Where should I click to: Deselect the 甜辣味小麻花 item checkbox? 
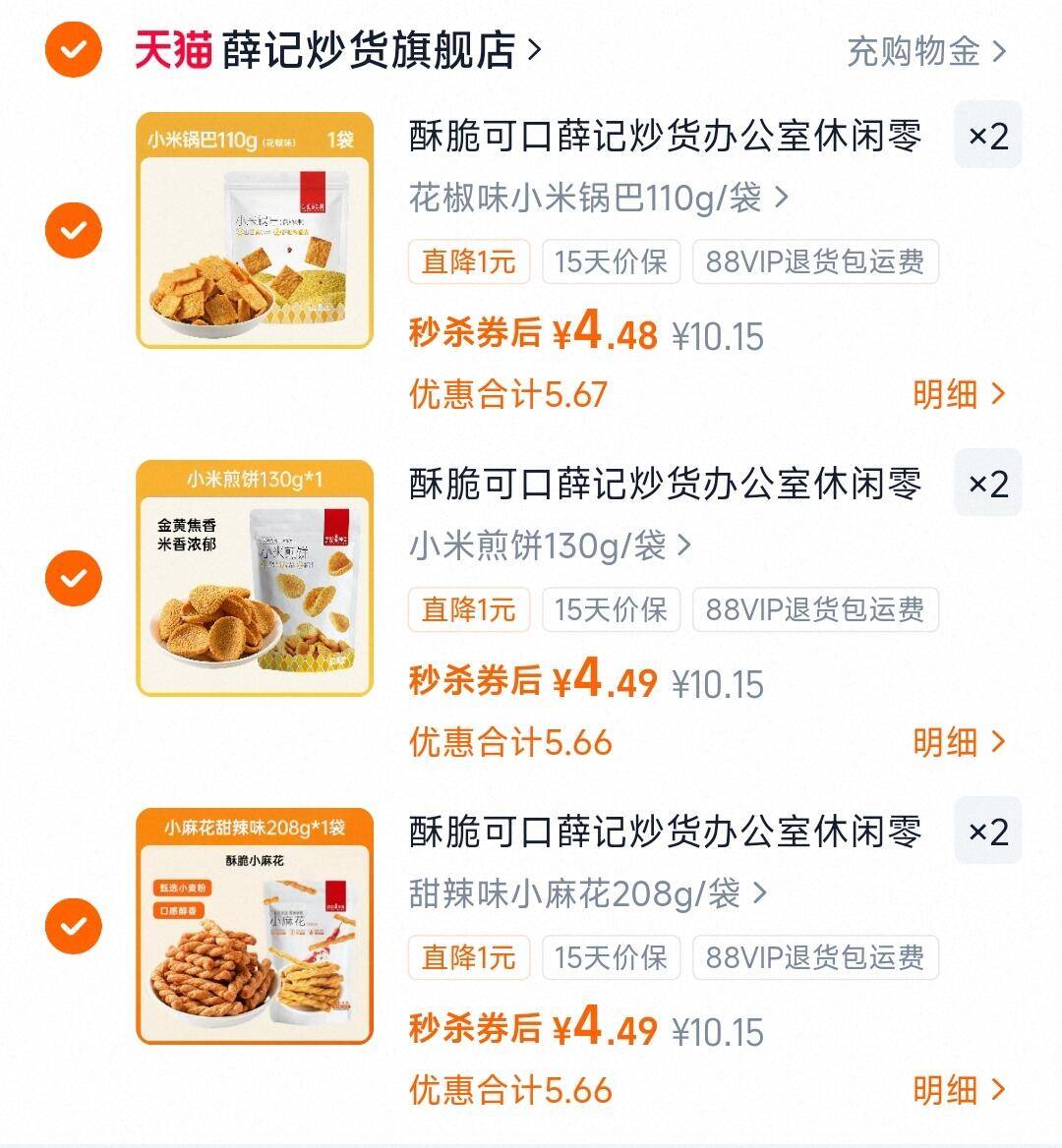click(73, 926)
